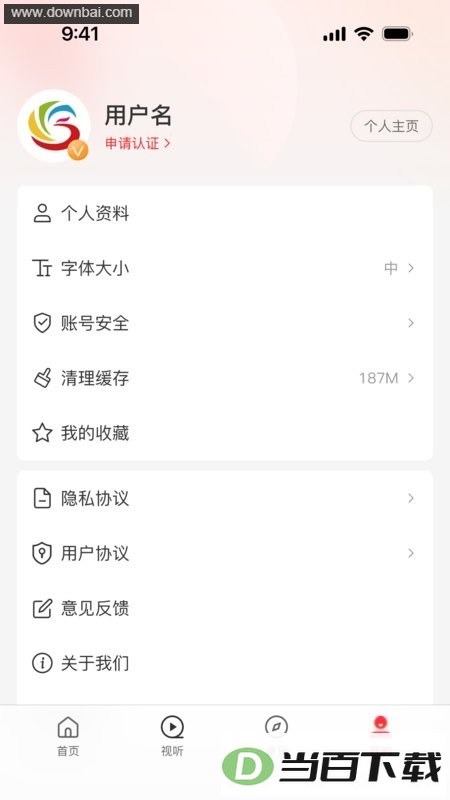Switch to the compass discover tab
Viewport: 450px width, 800px height.
pos(277,727)
